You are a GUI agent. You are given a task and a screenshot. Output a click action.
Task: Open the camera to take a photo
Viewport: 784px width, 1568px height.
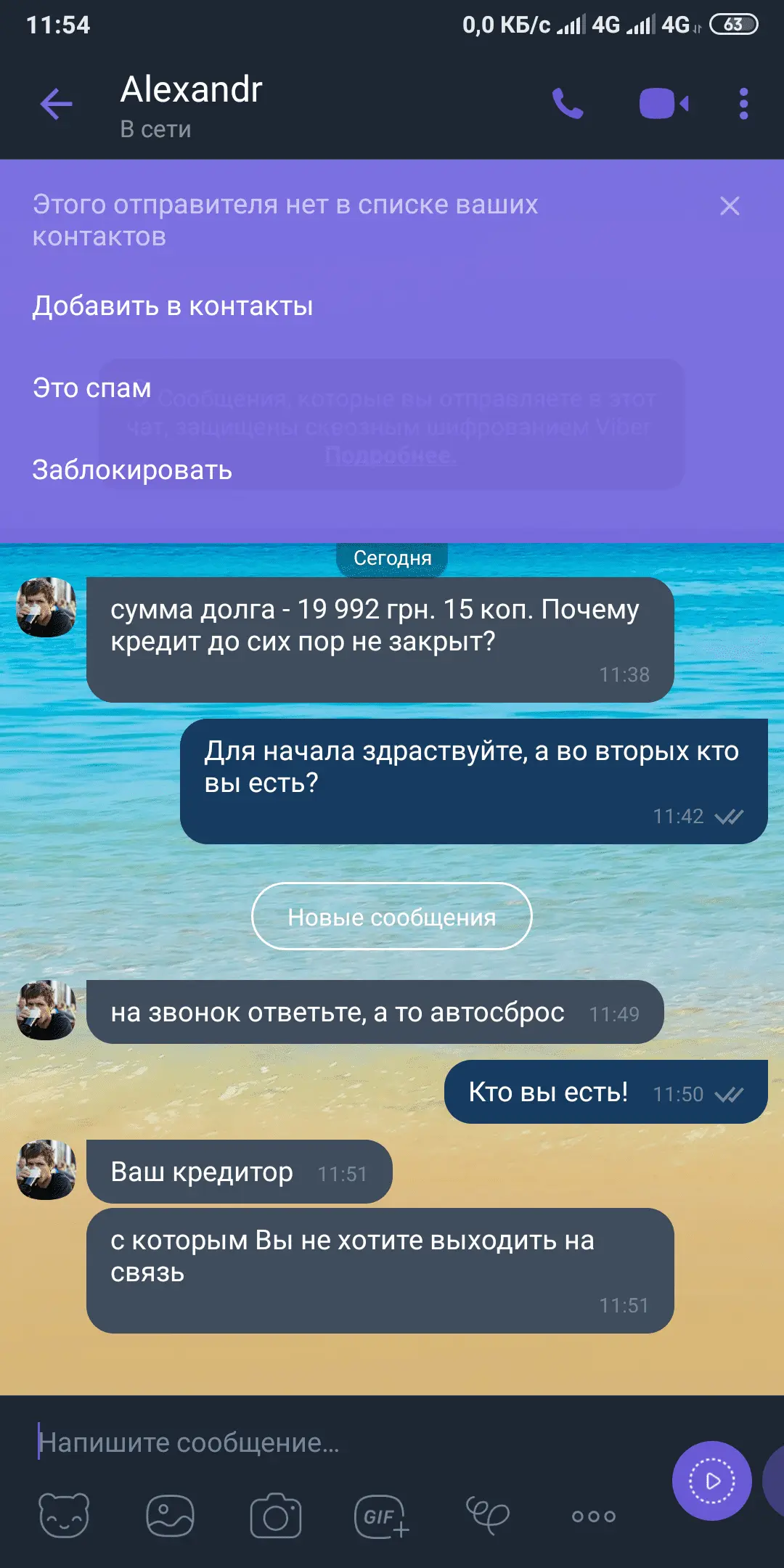click(x=276, y=1516)
